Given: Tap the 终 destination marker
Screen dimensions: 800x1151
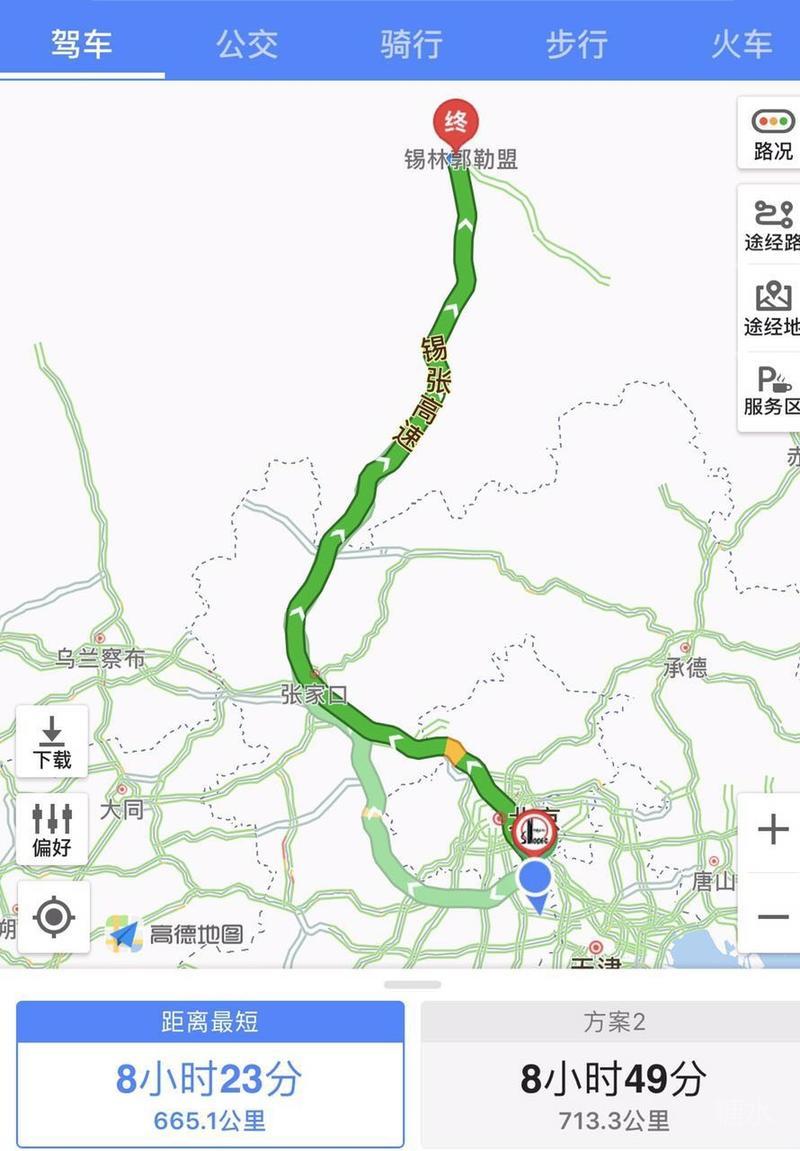Looking at the screenshot, I should point(455,123).
